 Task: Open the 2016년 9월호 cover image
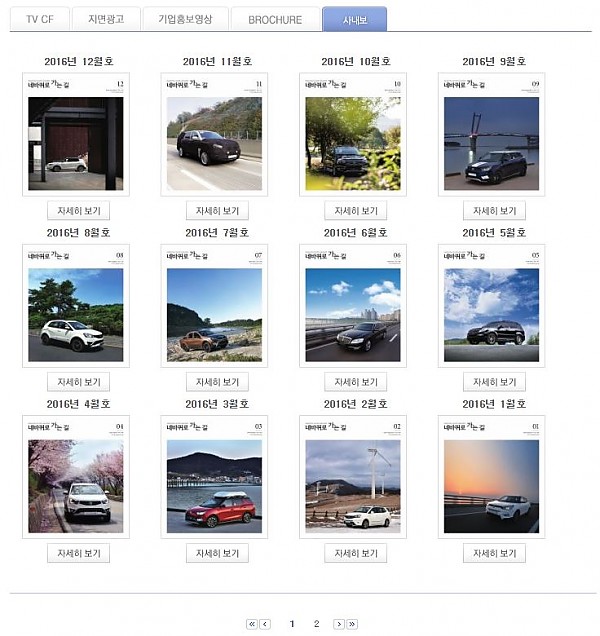pyautogui.click(x=491, y=134)
